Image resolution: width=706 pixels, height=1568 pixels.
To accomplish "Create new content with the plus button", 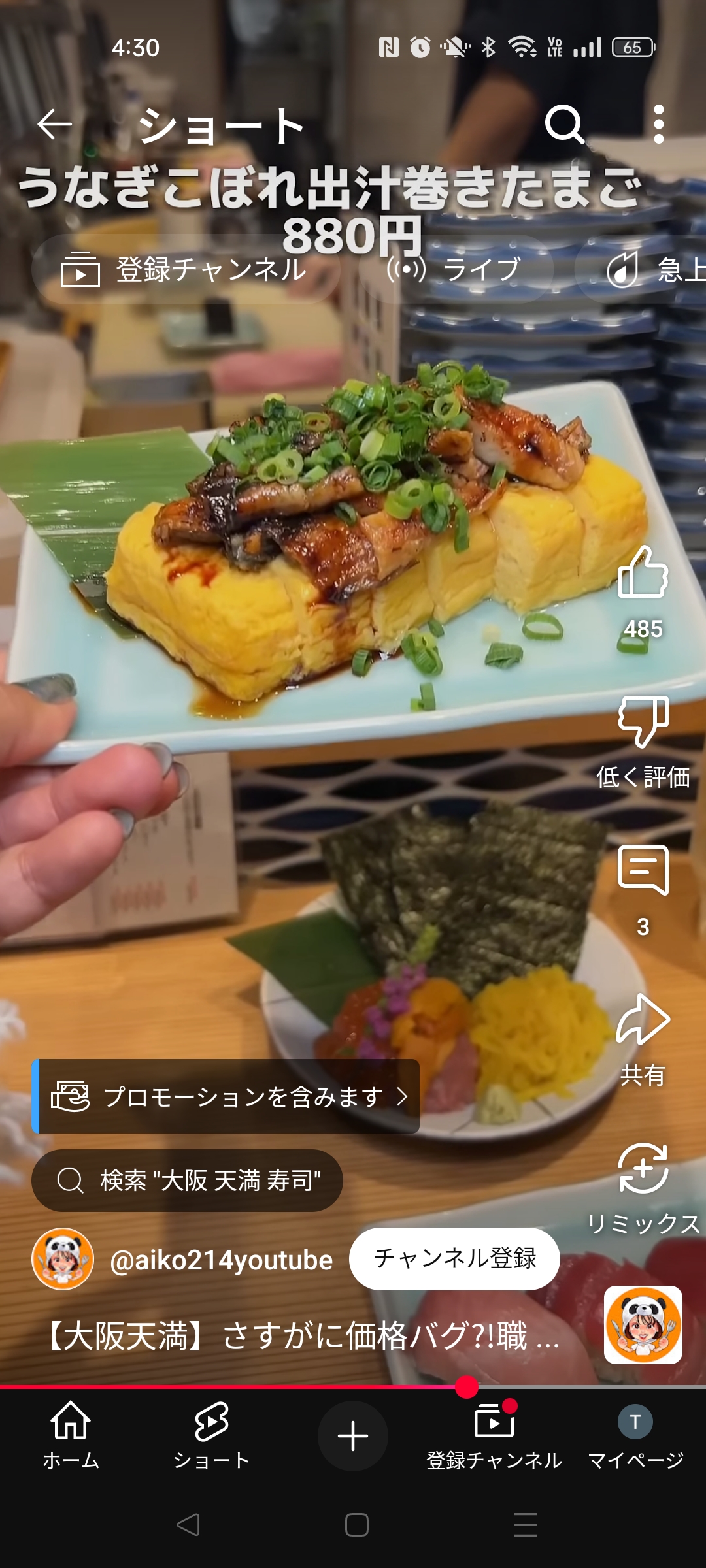I will coord(353,1436).
